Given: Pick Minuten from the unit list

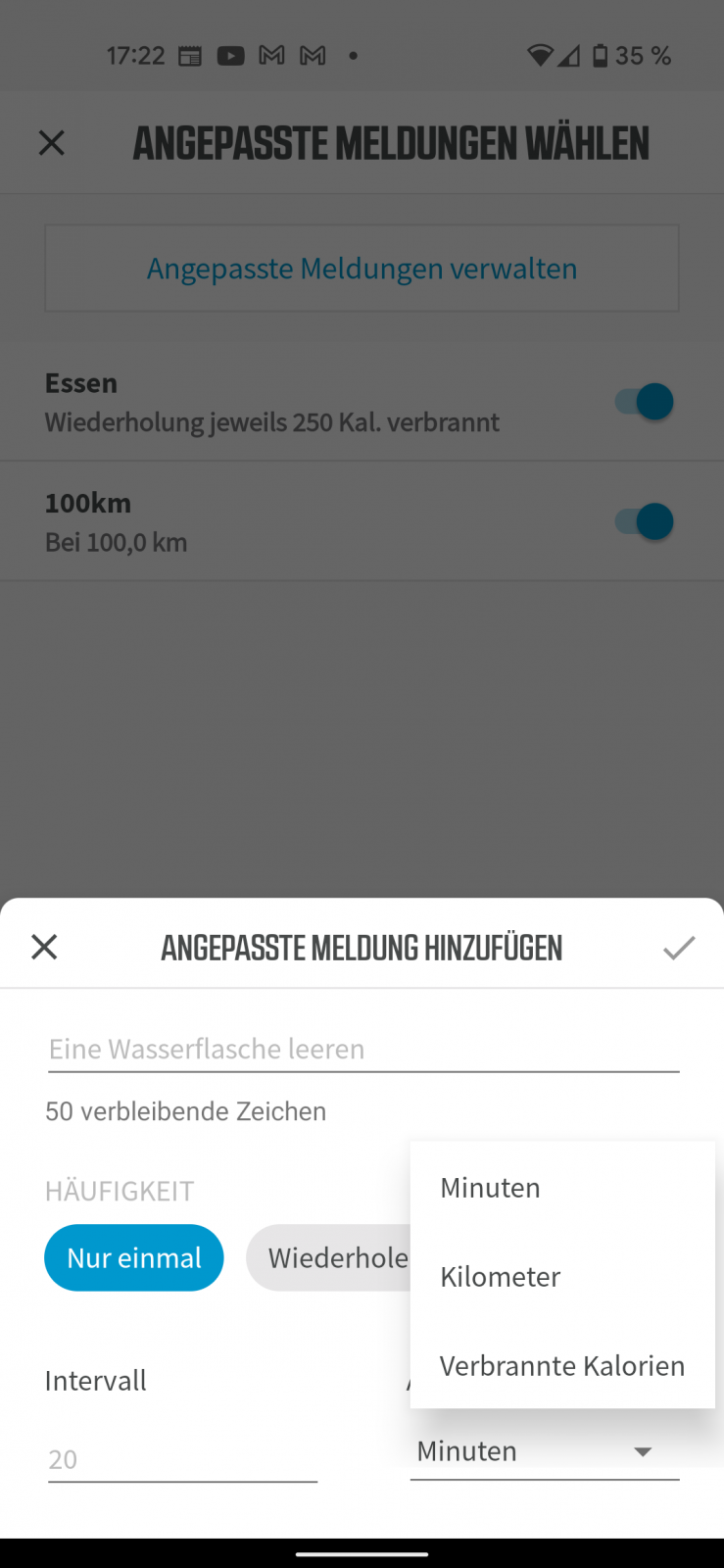Looking at the screenshot, I should coord(490,1188).
